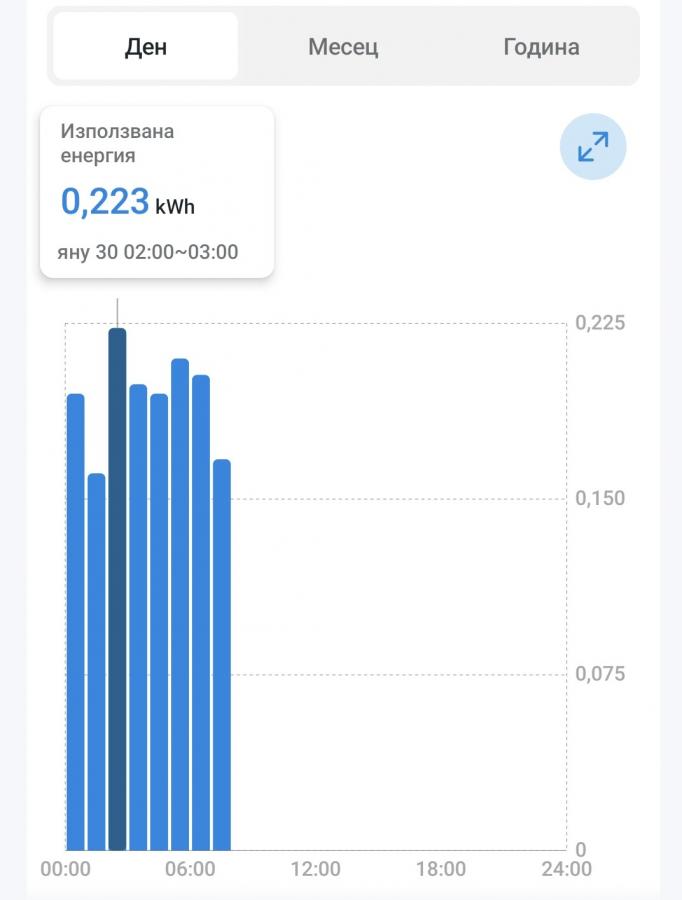682x900 pixels.
Task: Switch to the Година tab
Action: [541, 47]
